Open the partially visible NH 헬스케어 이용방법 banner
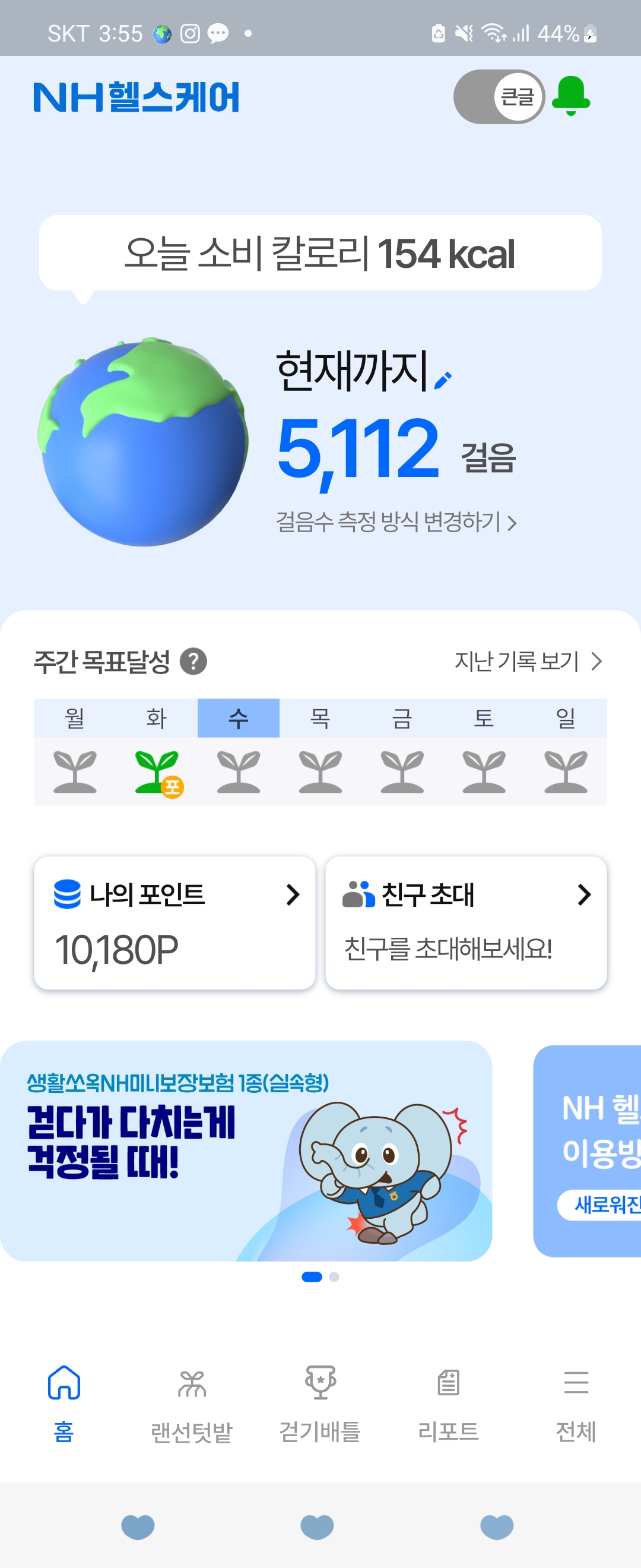Screen dimensions: 641x1568 (x=588, y=1150)
